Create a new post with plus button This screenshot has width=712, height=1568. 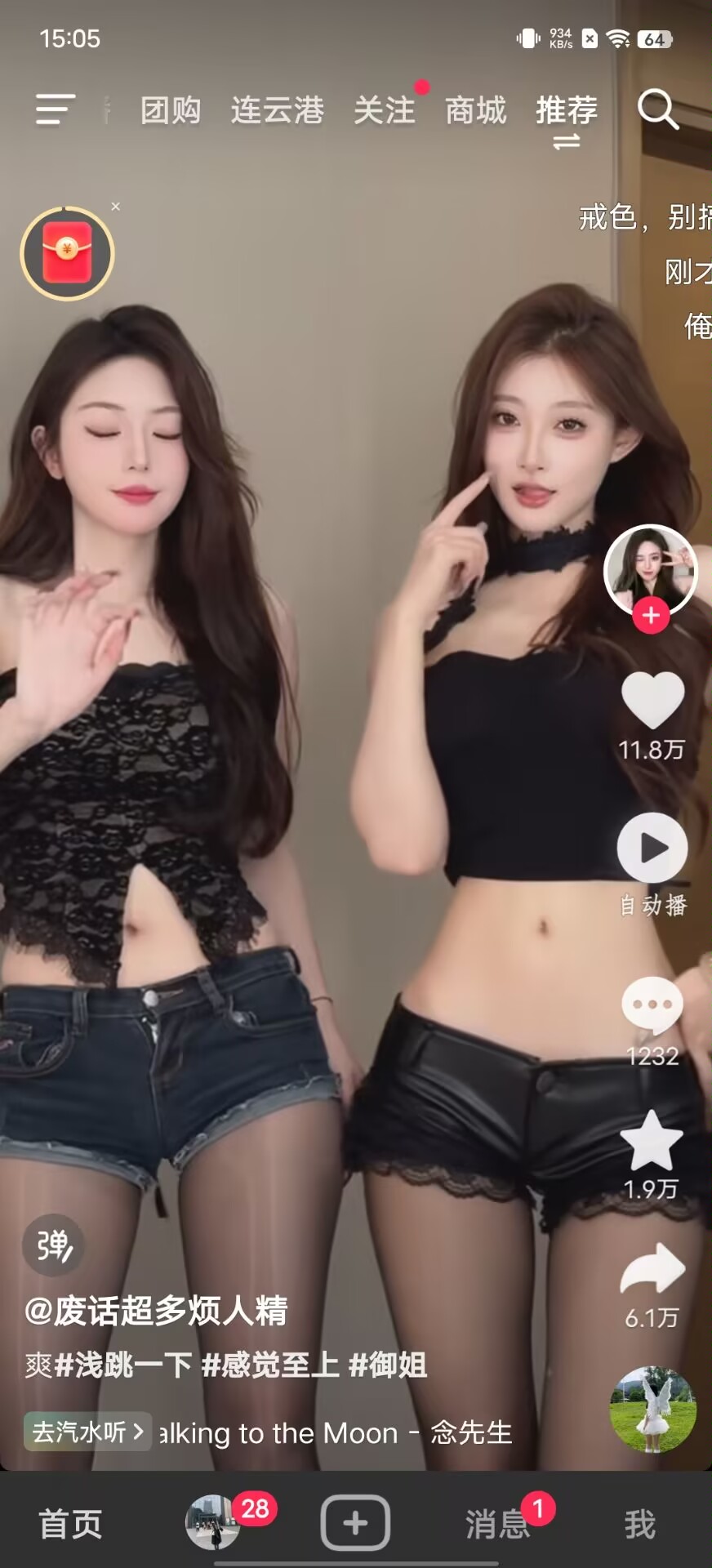coord(355,1523)
